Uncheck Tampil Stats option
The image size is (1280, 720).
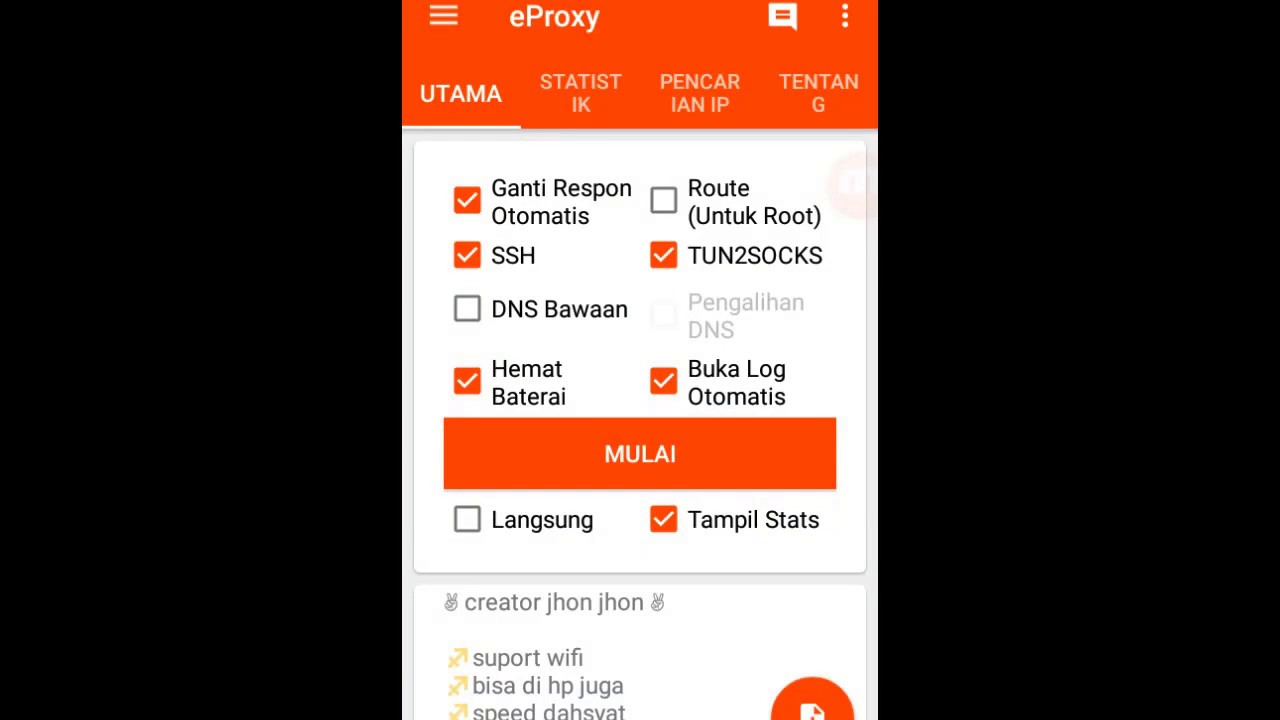tap(664, 520)
